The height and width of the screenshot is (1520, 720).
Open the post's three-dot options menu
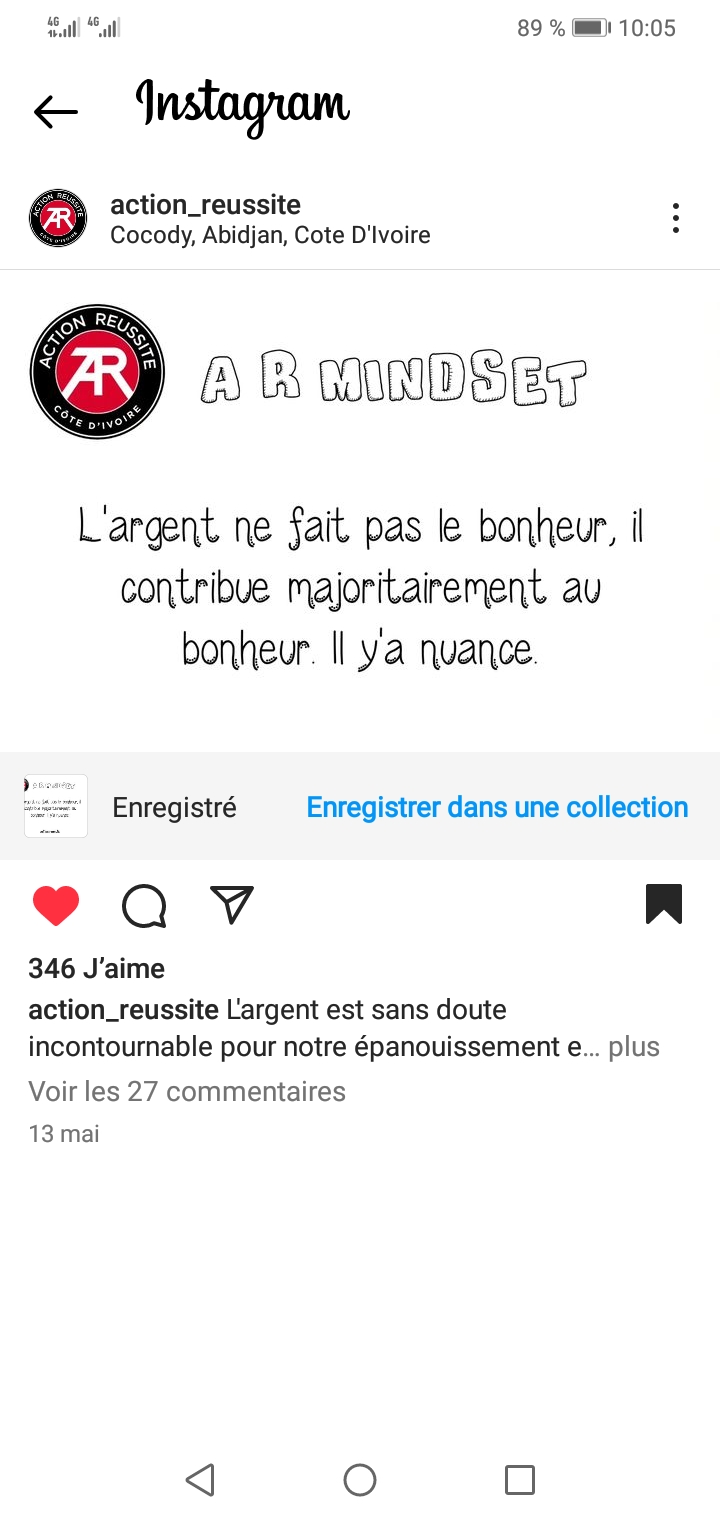coord(676,218)
